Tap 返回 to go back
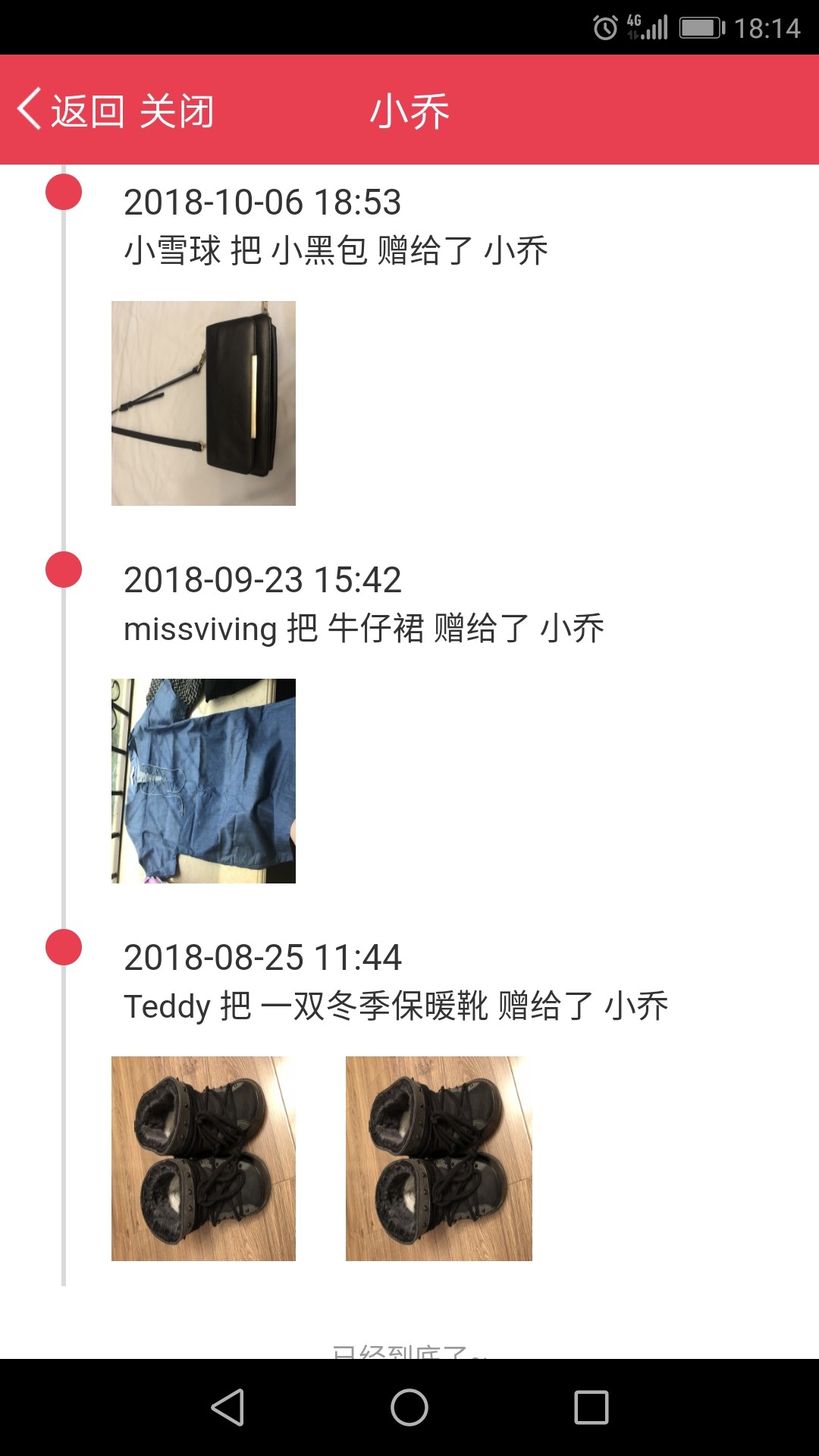This screenshot has height=1456, width=819. 71,111
